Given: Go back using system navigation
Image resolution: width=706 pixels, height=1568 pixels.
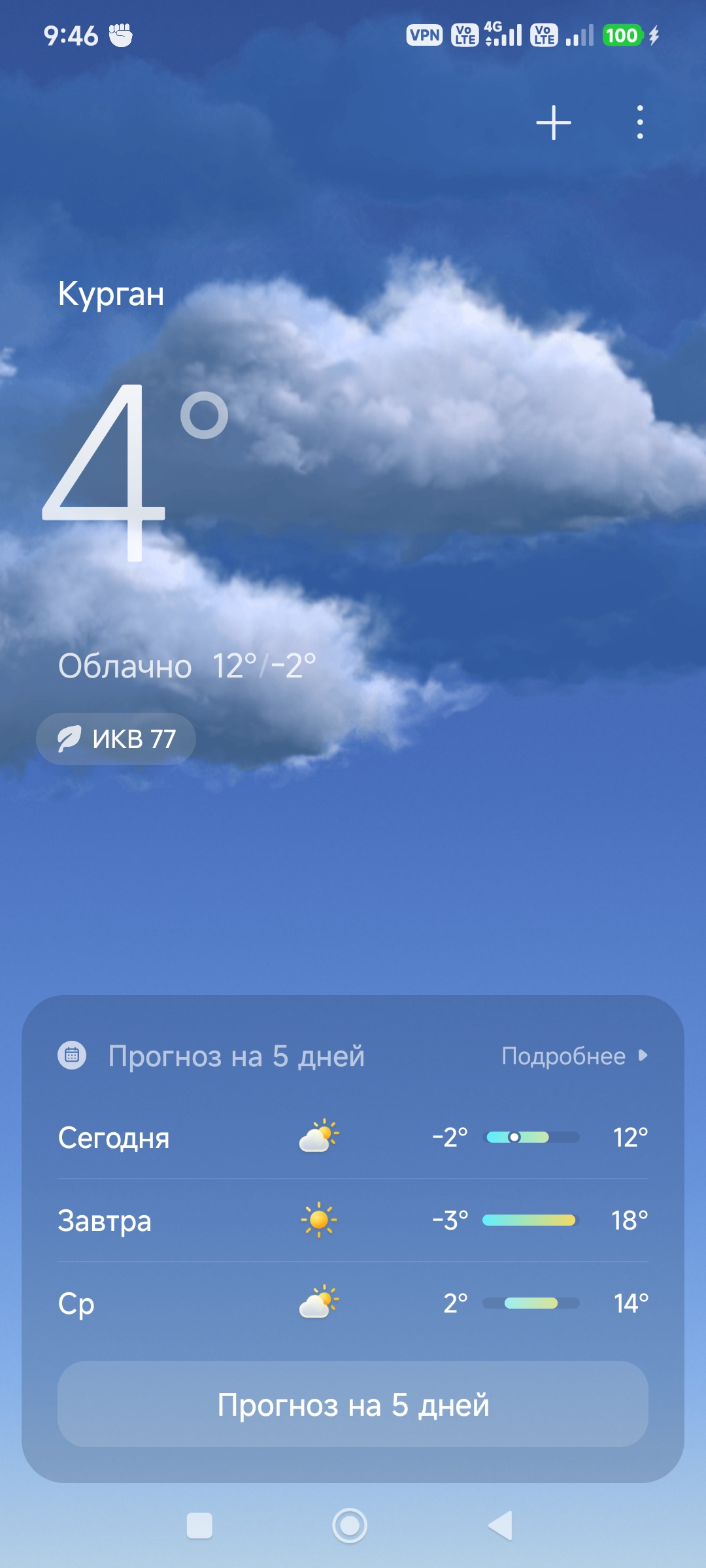Looking at the screenshot, I should coord(501,1526).
